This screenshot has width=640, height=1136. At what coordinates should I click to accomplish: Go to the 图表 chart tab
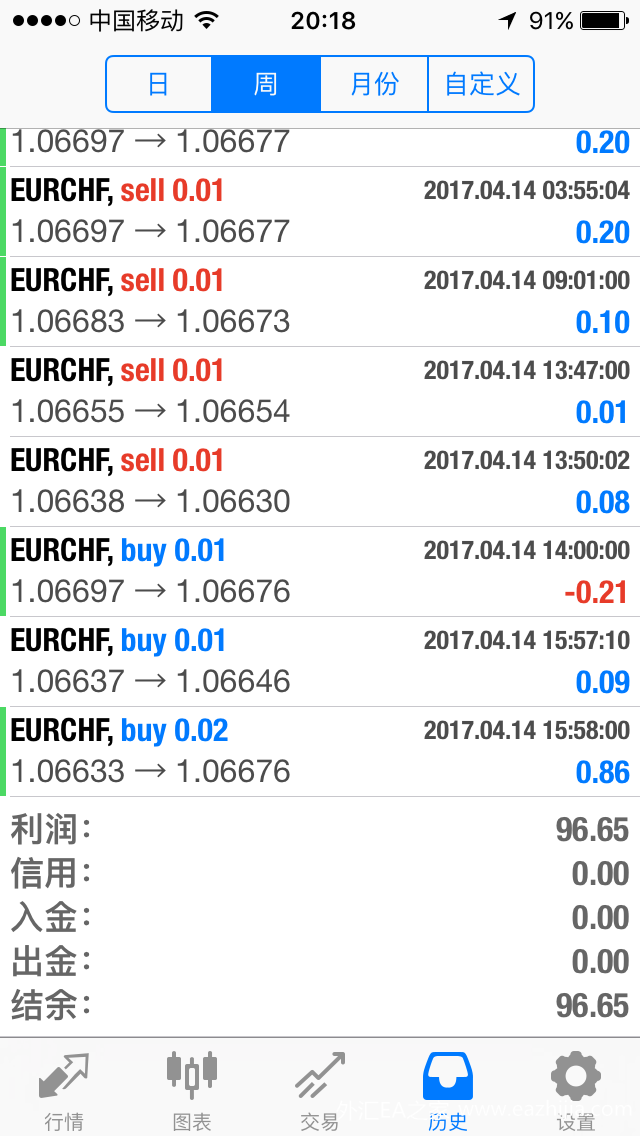click(191, 1090)
